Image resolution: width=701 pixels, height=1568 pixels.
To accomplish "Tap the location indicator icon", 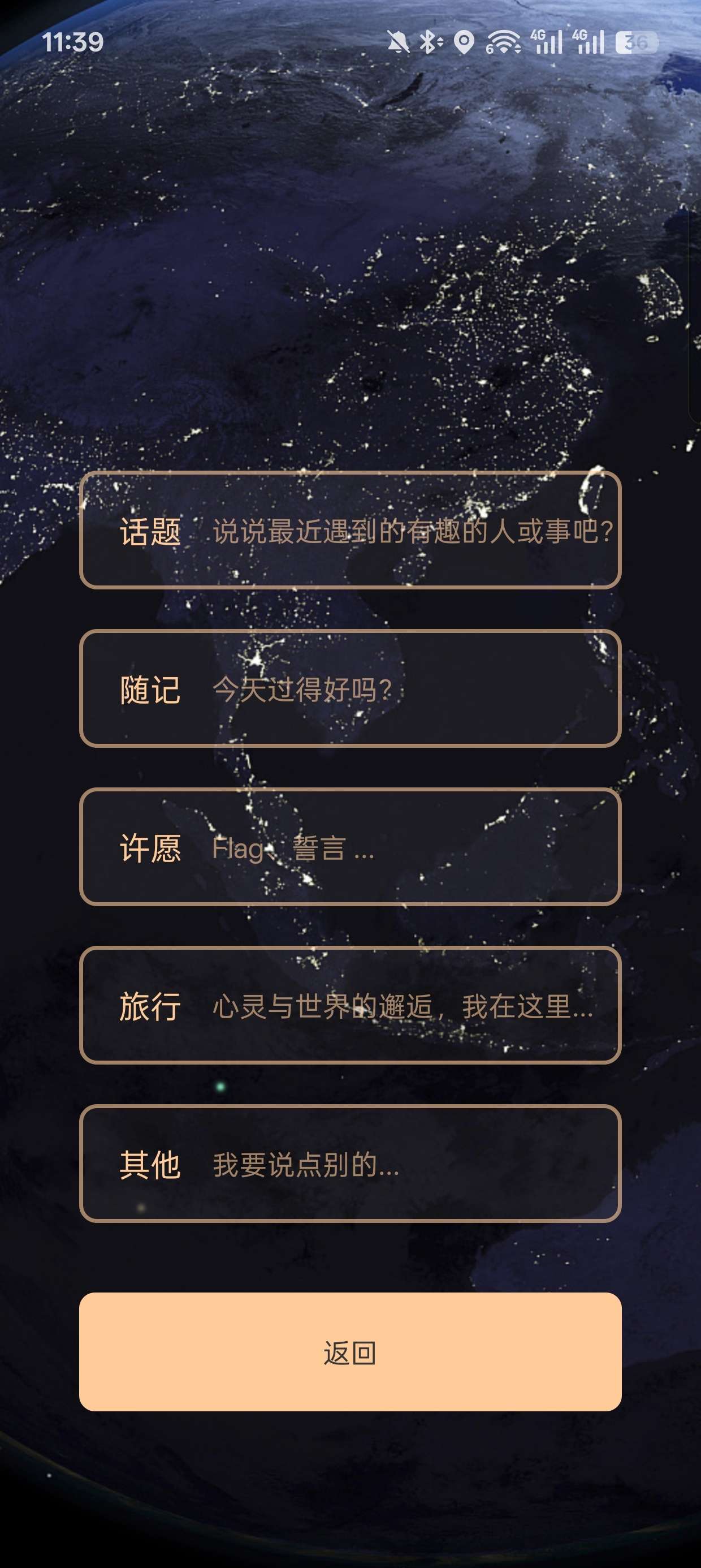I will 464,42.
